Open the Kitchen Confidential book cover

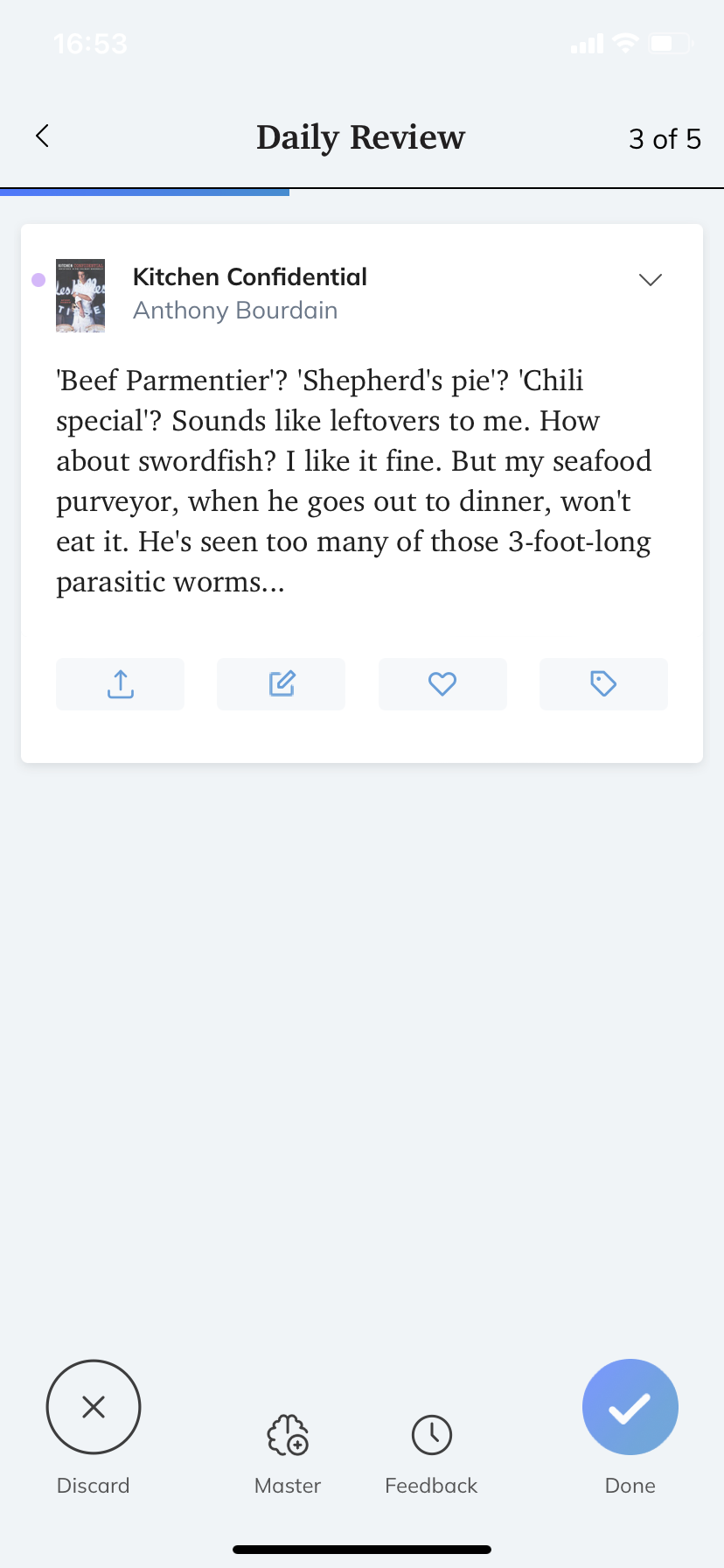pos(80,296)
